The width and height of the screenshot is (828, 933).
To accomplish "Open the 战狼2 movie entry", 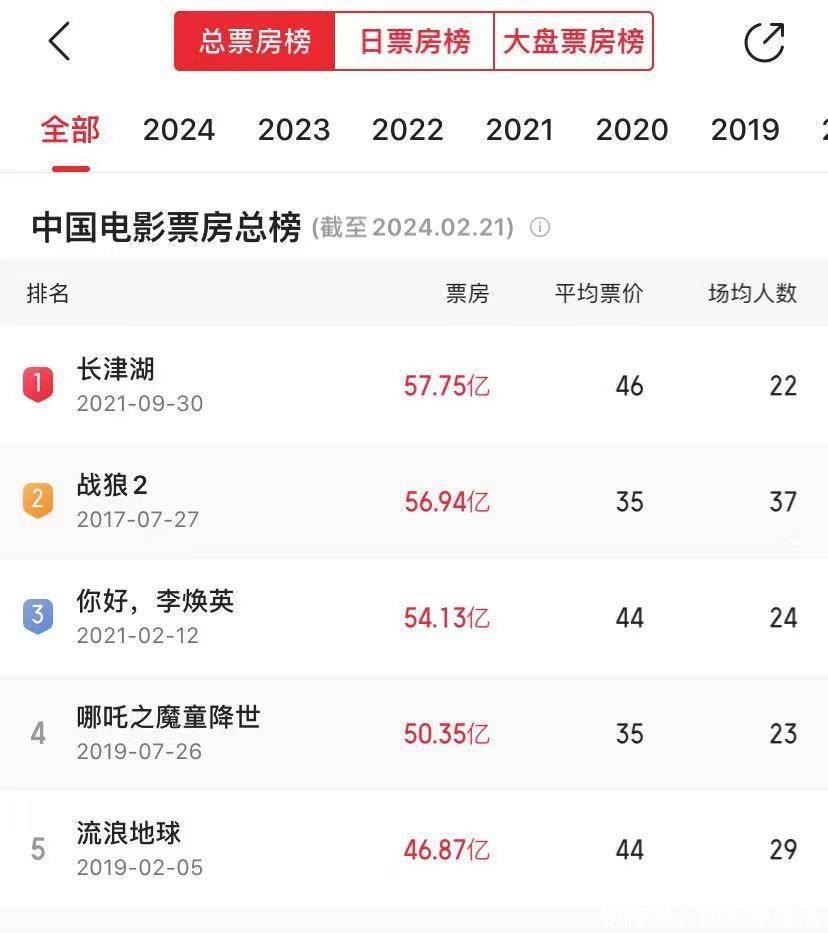I will 112,486.
